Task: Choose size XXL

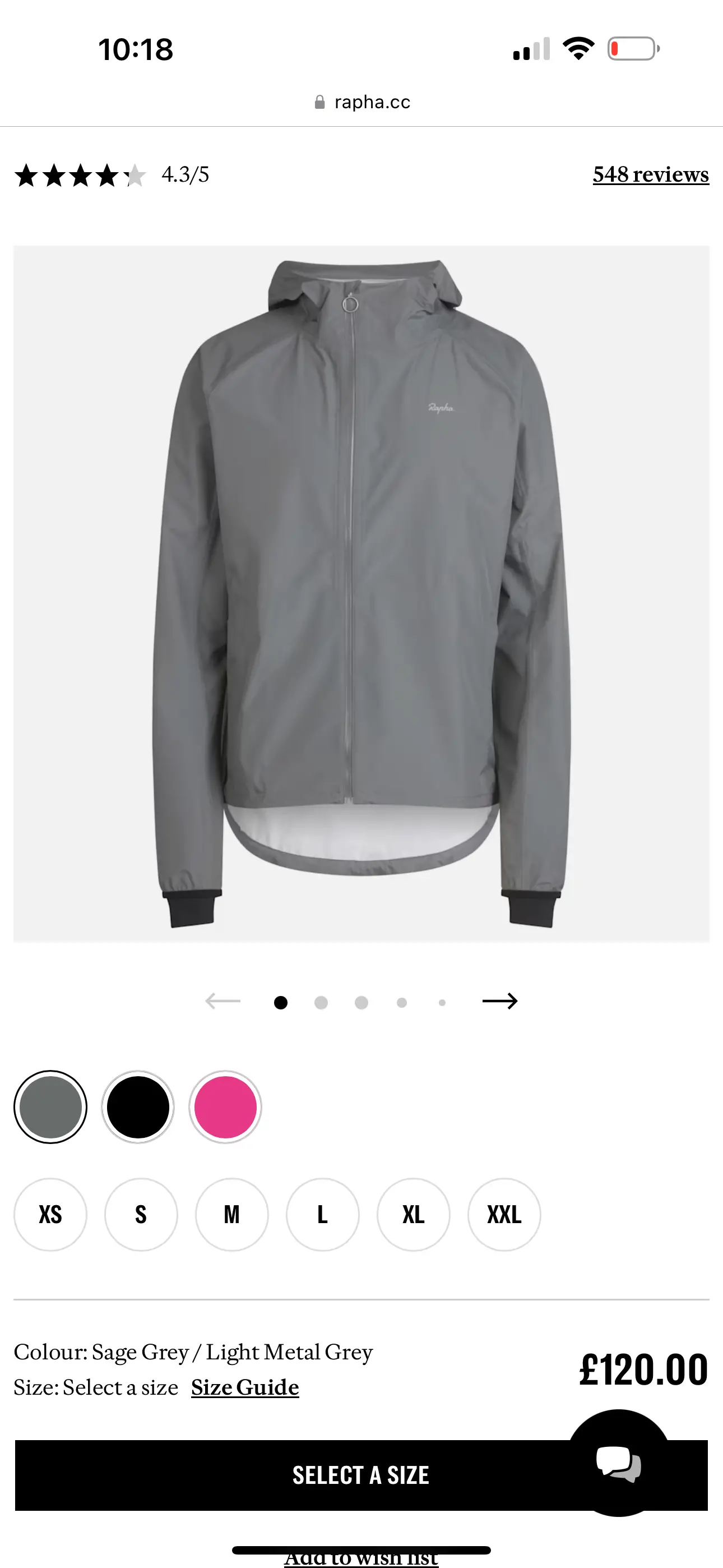Action: click(x=504, y=1214)
